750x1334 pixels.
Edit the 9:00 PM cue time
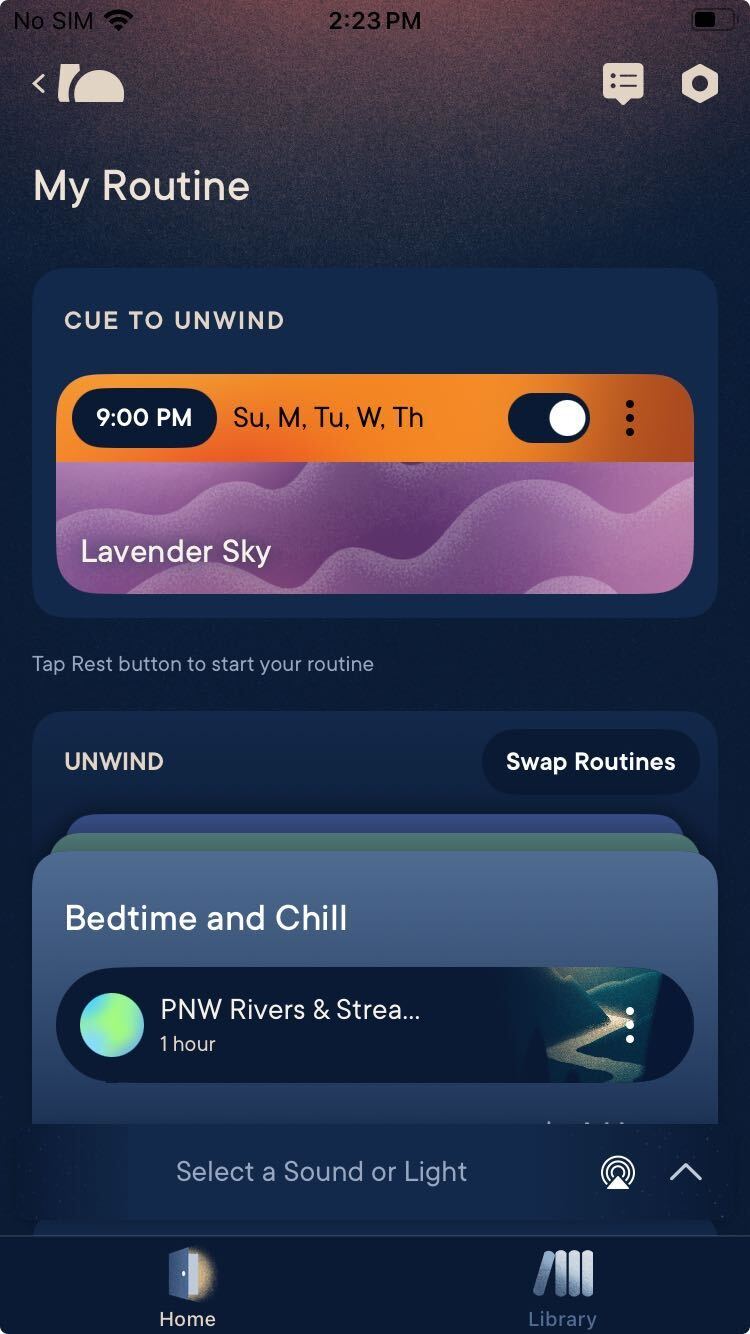[144, 418]
